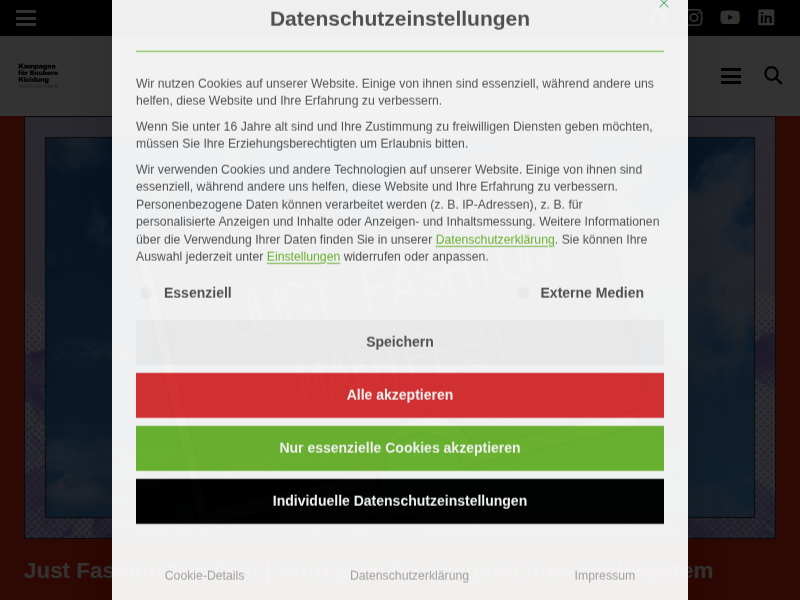Tap the Speichern button
The height and width of the screenshot is (600, 800).
coord(399,342)
